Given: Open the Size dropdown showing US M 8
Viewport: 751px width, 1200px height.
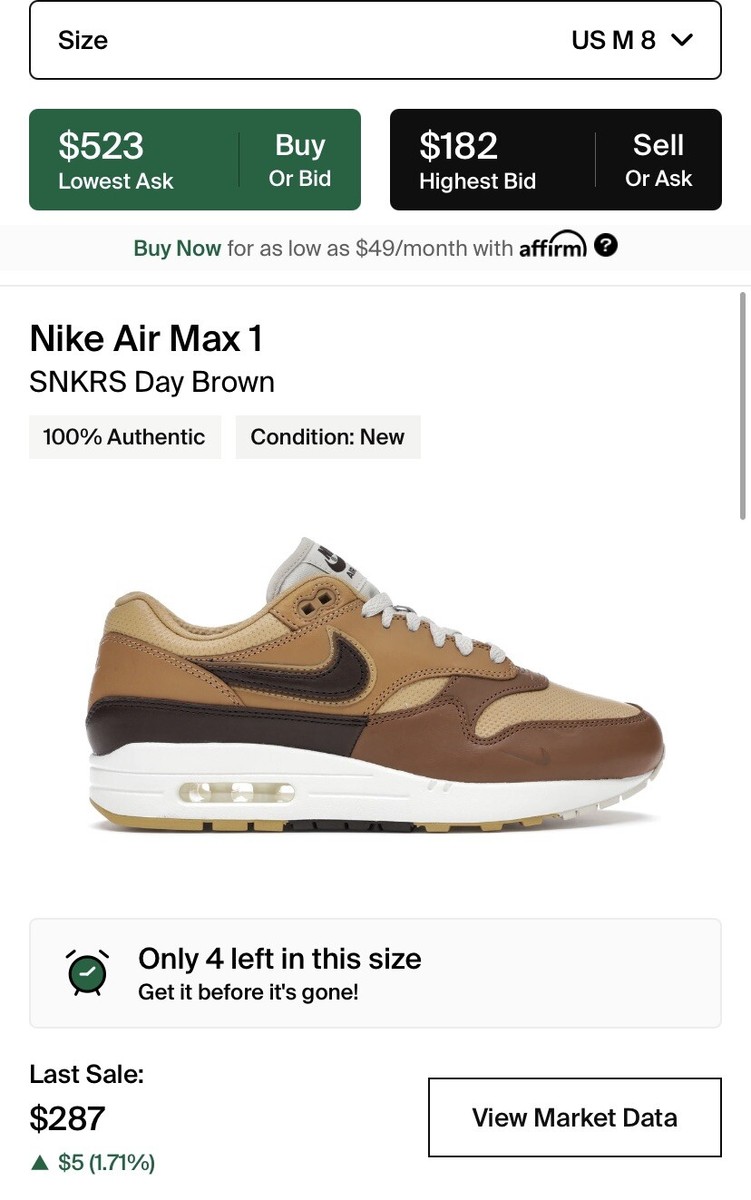Looking at the screenshot, I should pyautogui.click(x=375, y=40).
